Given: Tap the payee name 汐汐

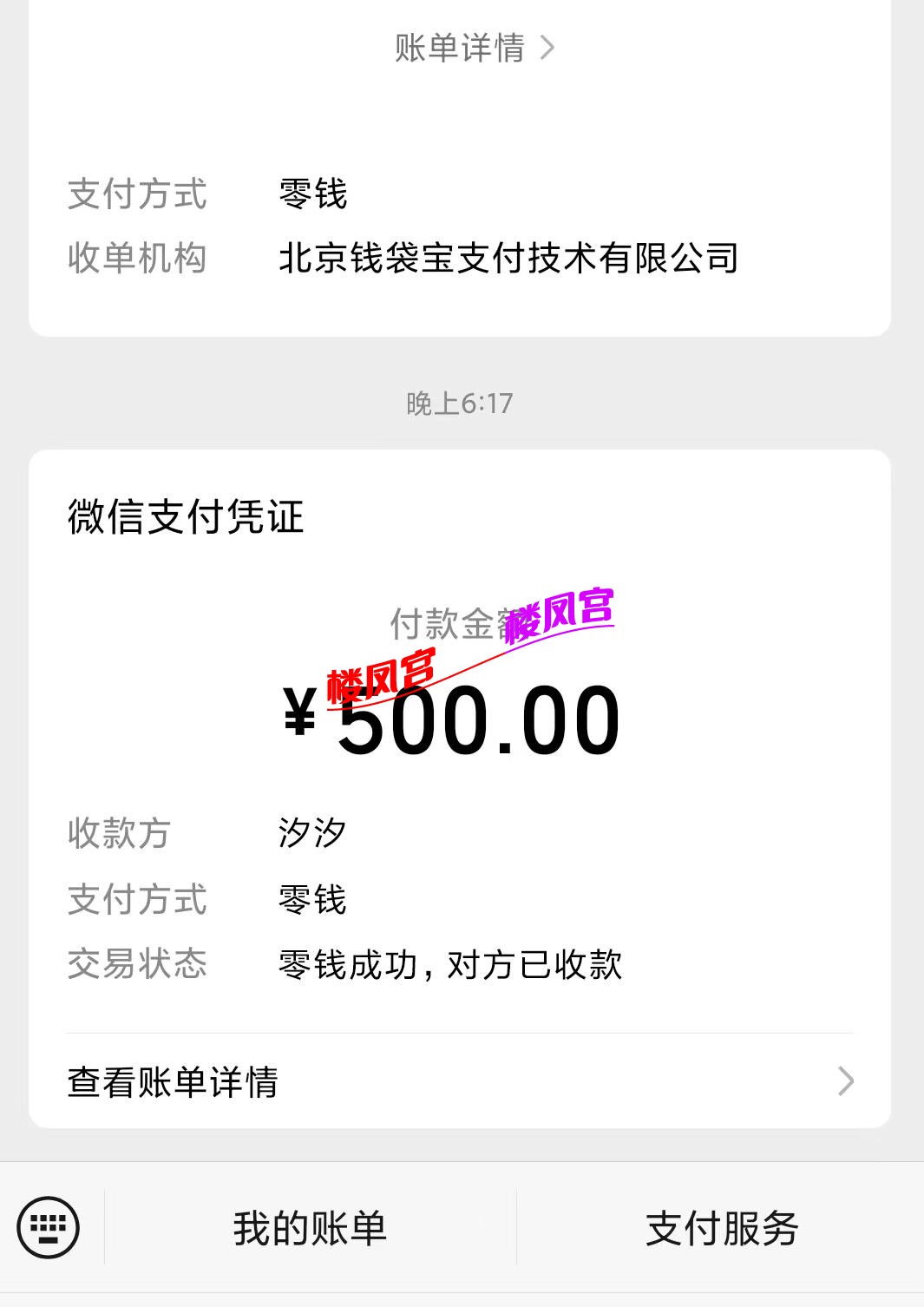Looking at the screenshot, I should [310, 833].
